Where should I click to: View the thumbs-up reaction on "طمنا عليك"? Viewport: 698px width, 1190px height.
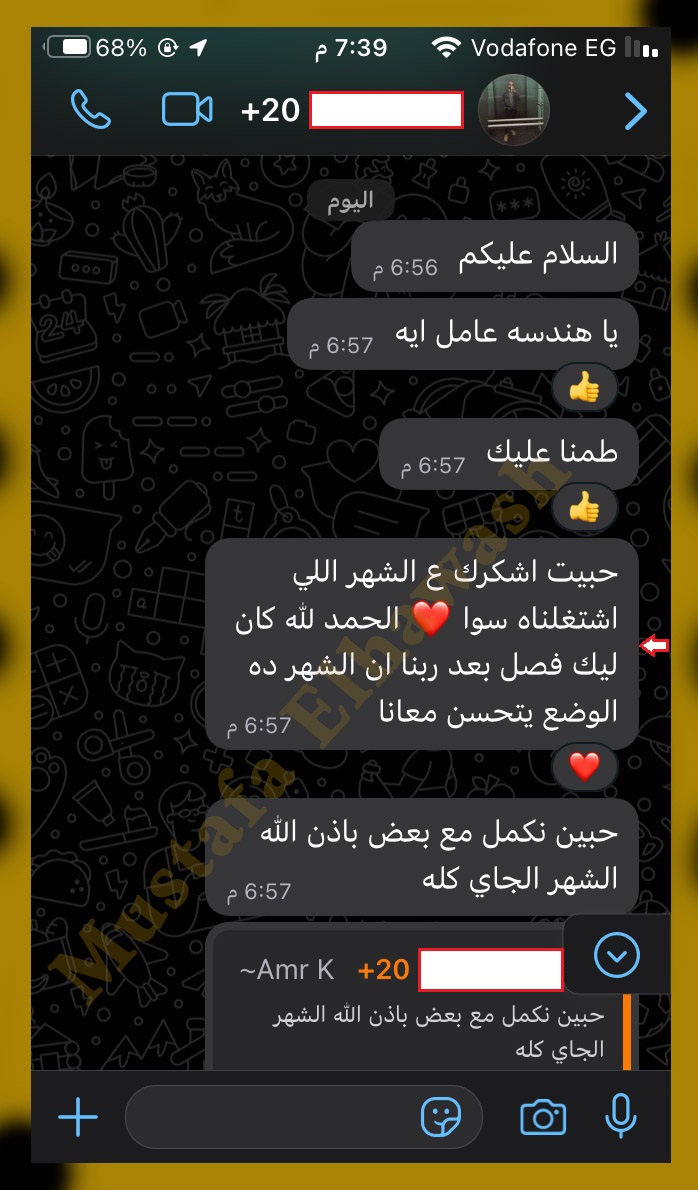click(x=583, y=508)
